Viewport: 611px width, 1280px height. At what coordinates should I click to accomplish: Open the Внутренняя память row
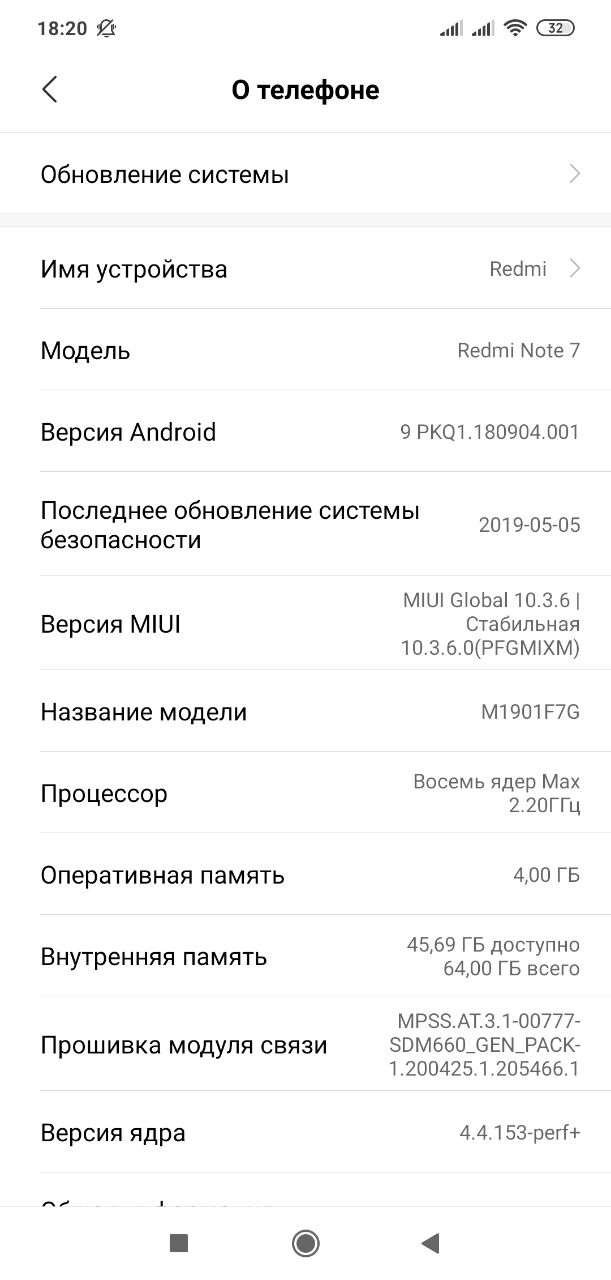click(x=305, y=956)
